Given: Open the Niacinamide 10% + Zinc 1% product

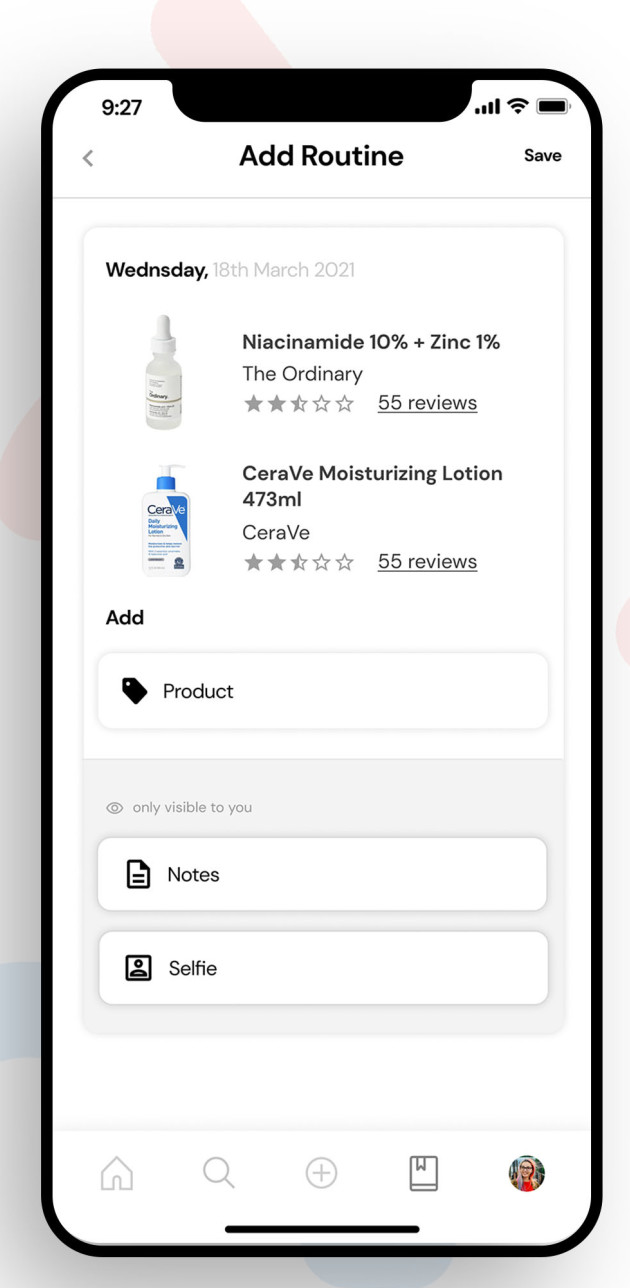Looking at the screenshot, I should [371, 342].
